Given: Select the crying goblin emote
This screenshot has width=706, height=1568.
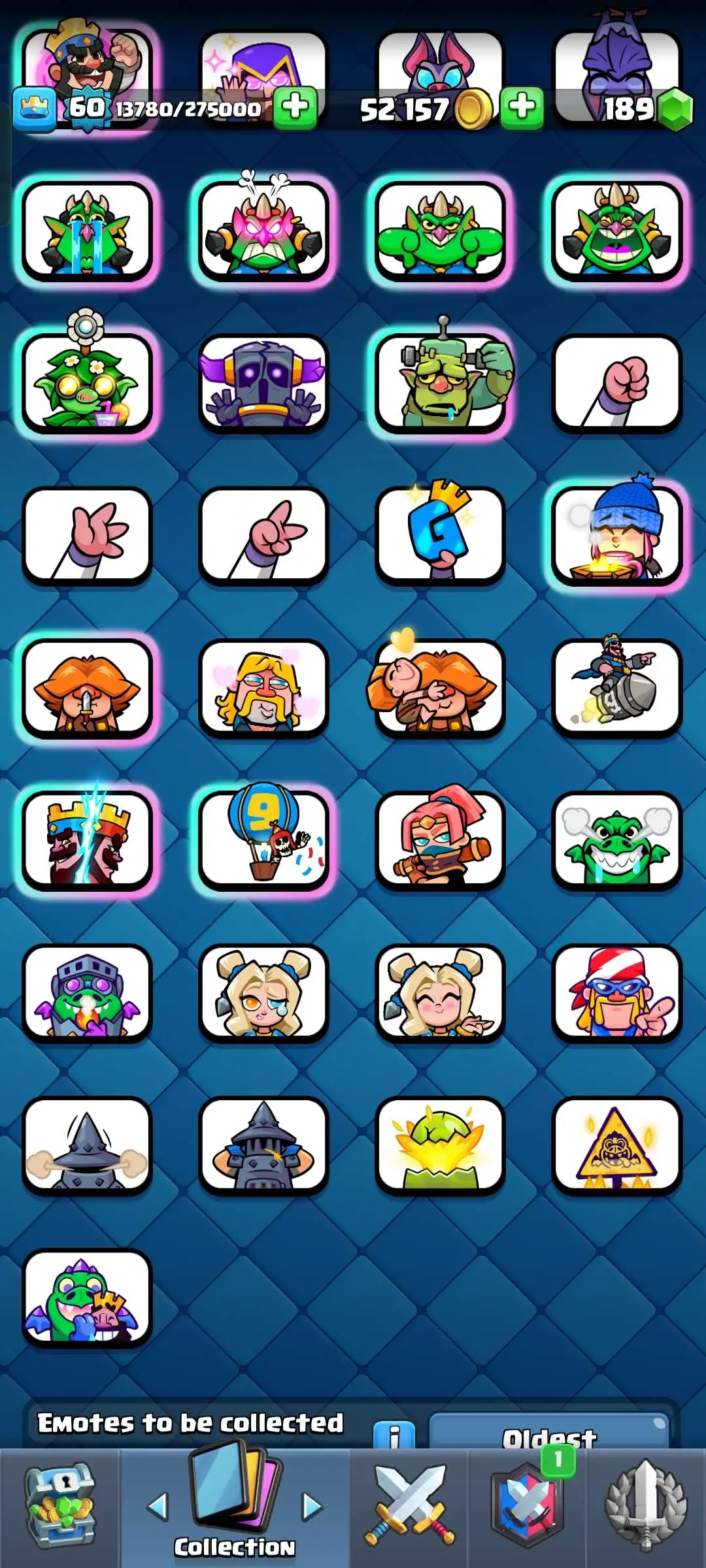Looking at the screenshot, I should (x=87, y=231).
